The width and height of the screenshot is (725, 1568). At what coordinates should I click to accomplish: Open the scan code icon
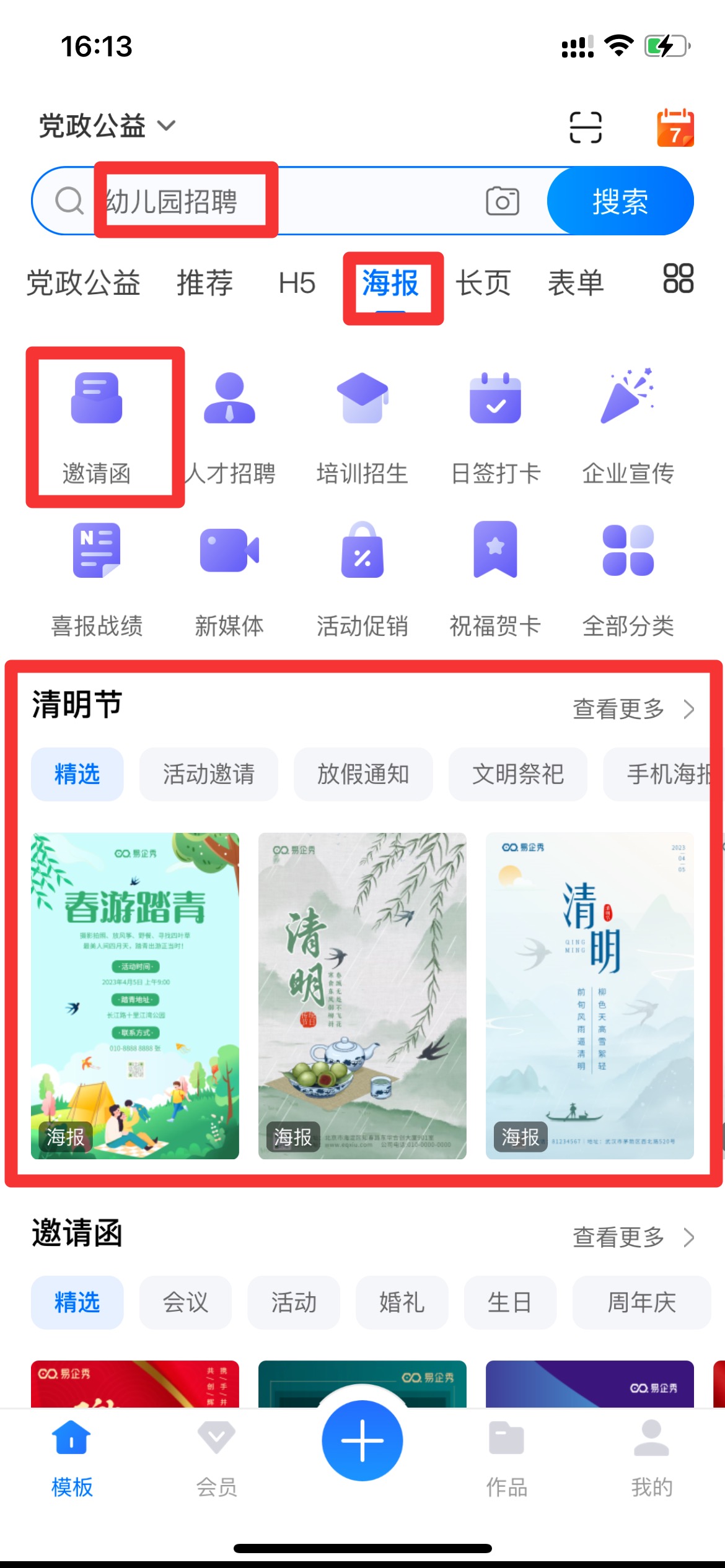pos(585,128)
